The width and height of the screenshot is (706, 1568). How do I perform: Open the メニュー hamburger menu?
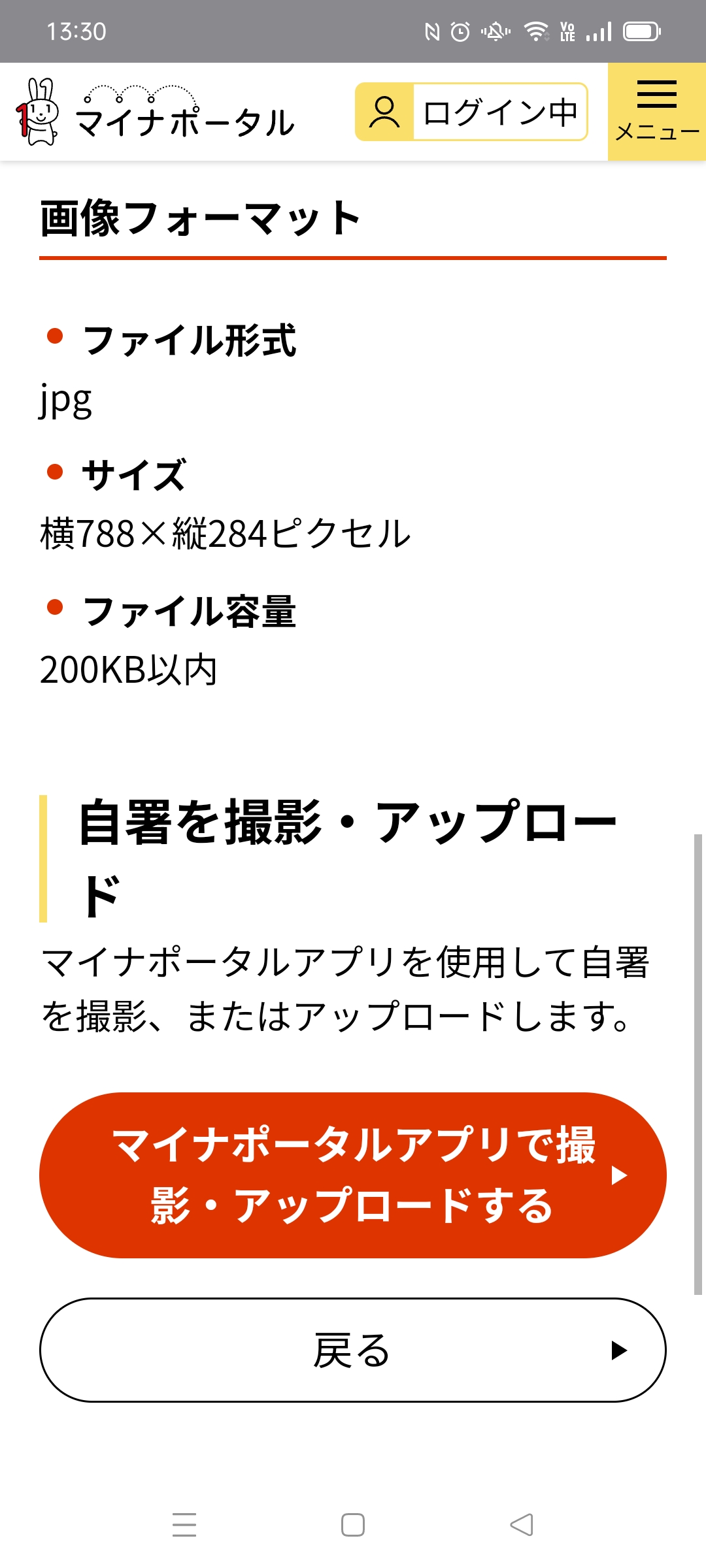pos(656,112)
